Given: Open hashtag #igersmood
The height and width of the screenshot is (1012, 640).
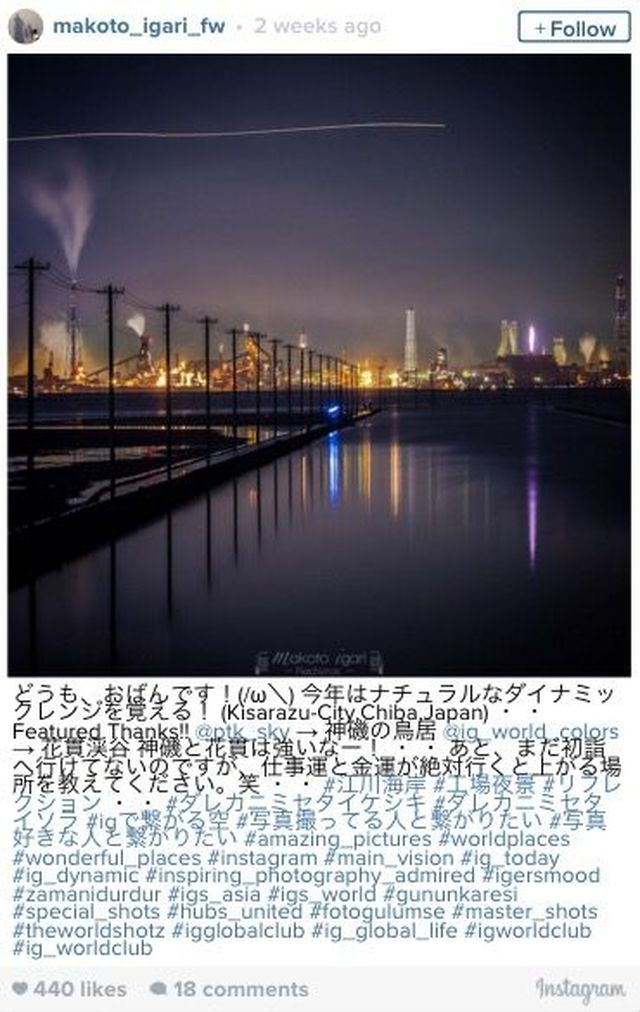Looking at the screenshot, I should [x=538, y=876].
